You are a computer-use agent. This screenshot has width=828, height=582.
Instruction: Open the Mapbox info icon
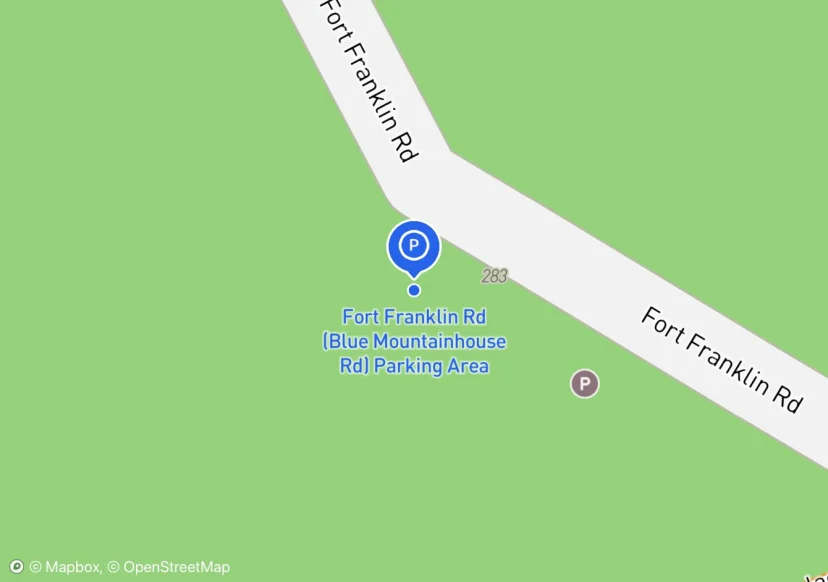16,567
